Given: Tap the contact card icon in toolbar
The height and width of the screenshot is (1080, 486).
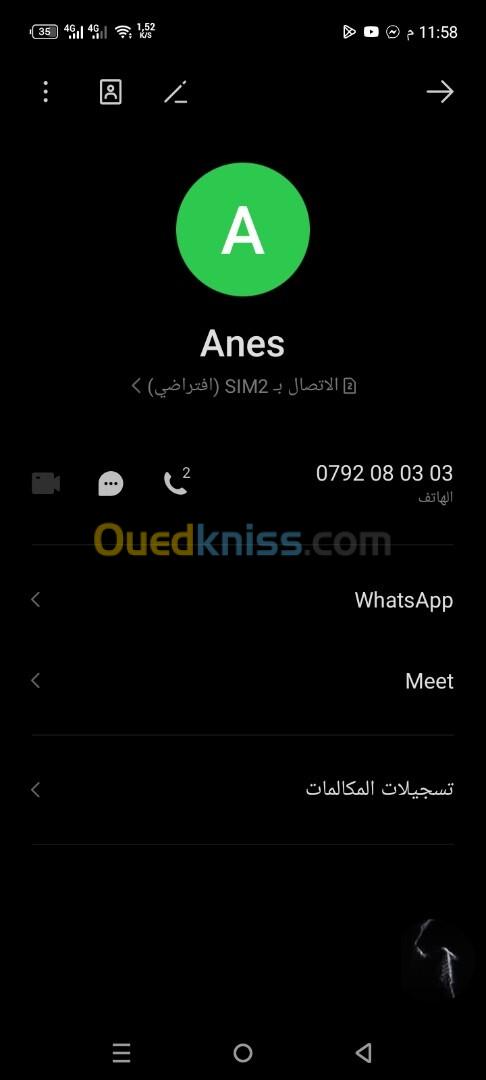Looking at the screenshot, I should pyautogui.click(x=111, y=92).
